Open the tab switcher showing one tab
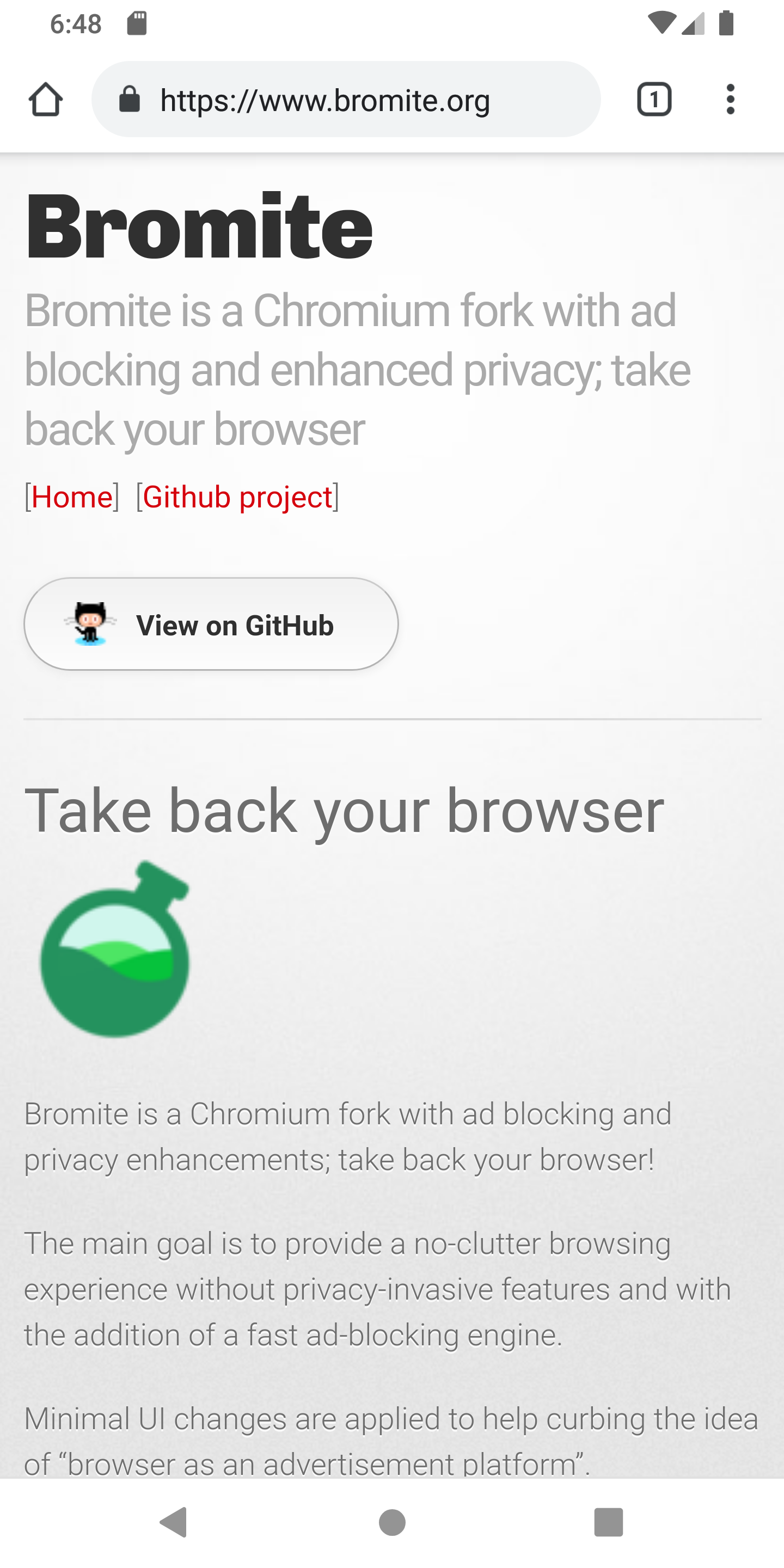This screenshot has width=784, height=1568. pyautogui.click(x=654, y=99)
